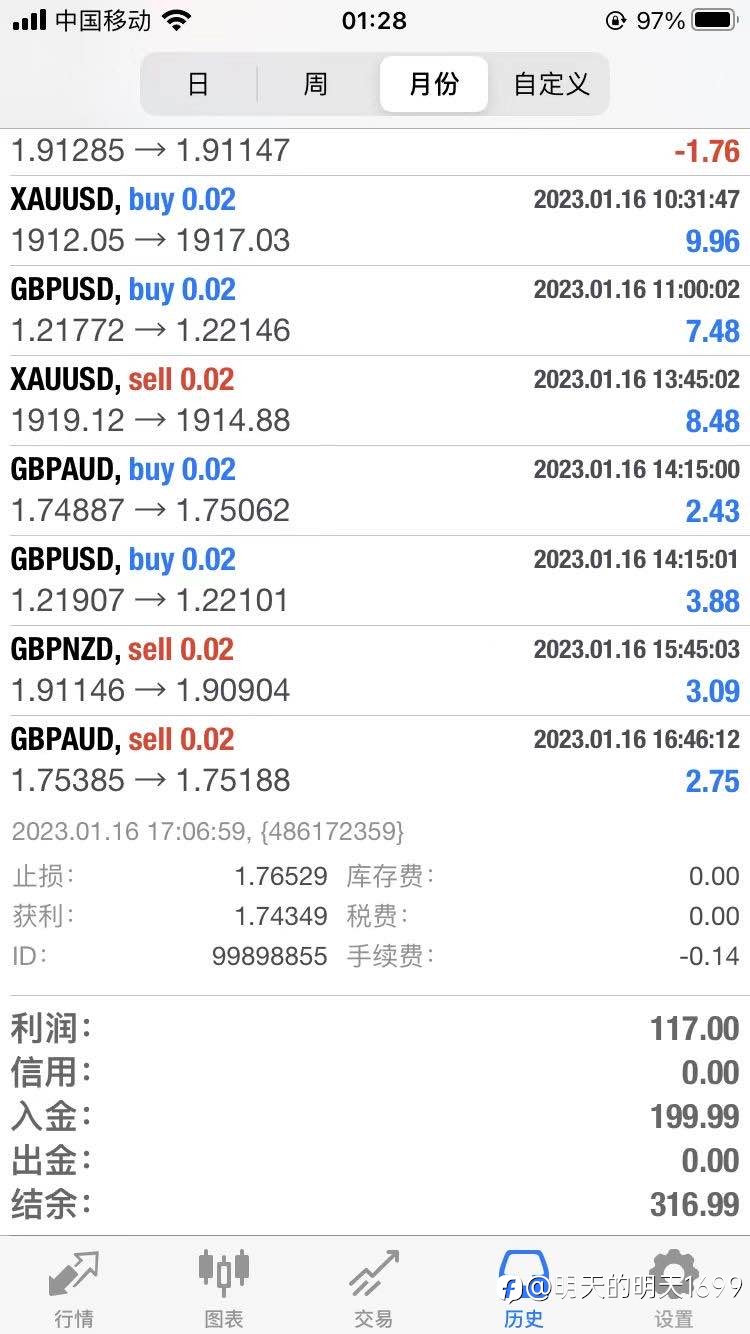The height and width of the screenshot is (1334, 750).
Task: Expand the XAUUSD sell trade at 13:45:02
Action: point(375,401)
